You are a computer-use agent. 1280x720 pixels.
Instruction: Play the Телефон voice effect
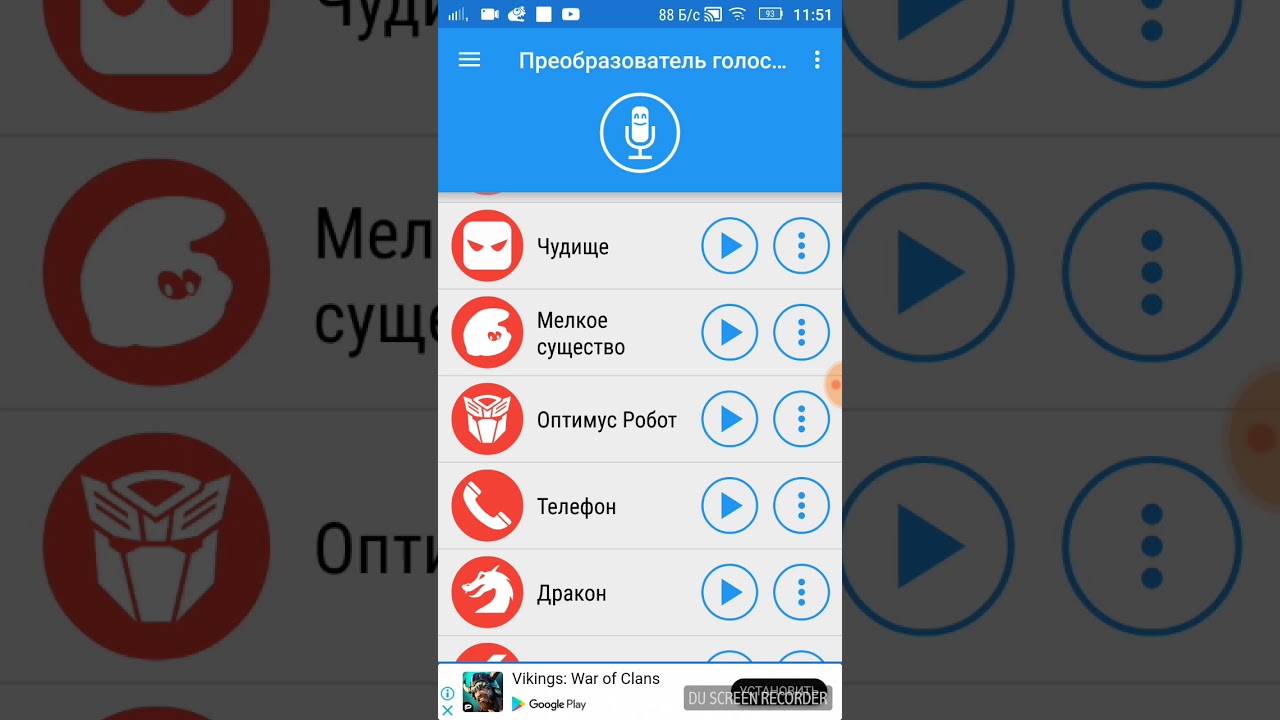click(x=730, y=506)
